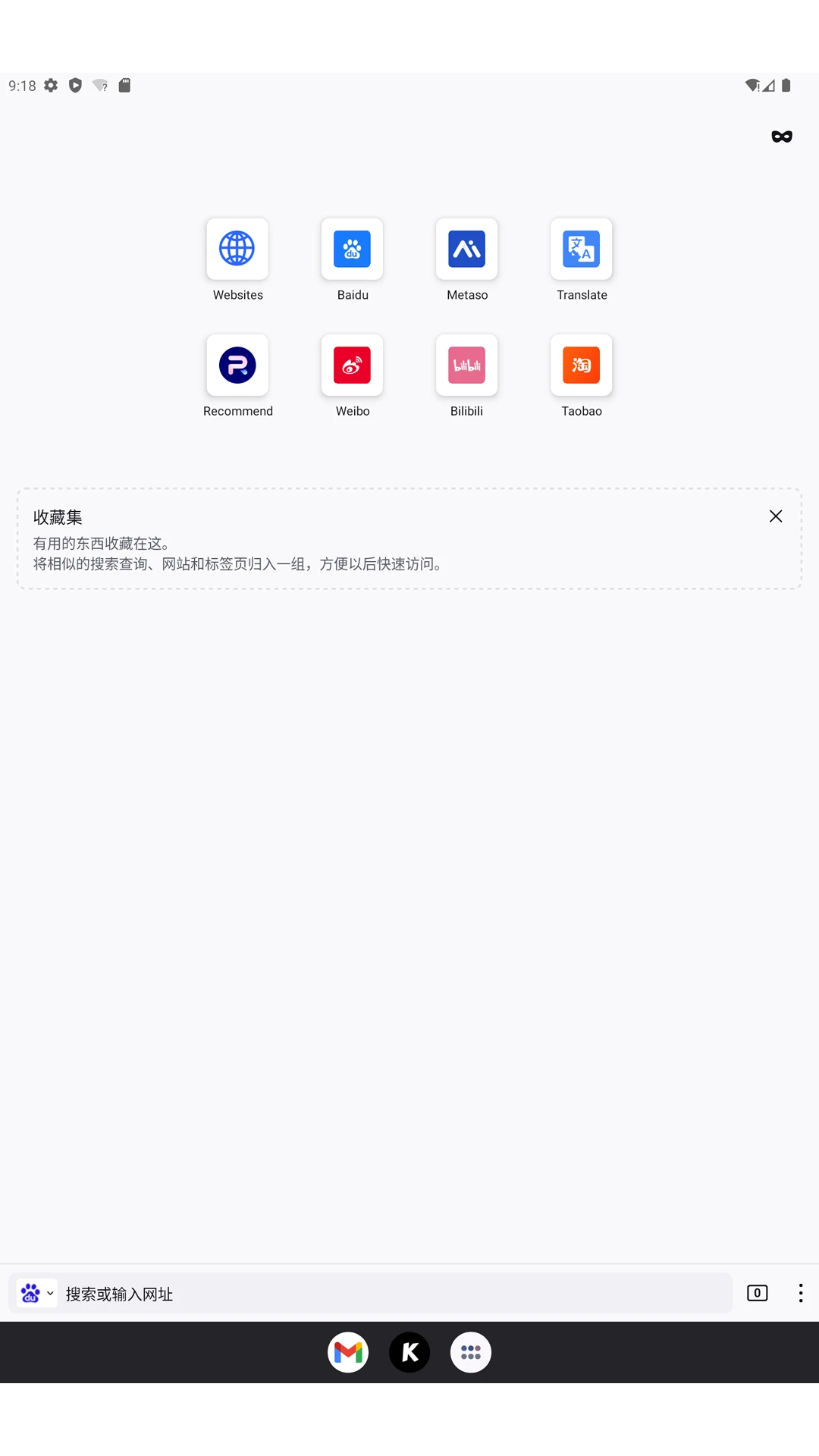Open the Metaso search shortcut
Viewport: 819px width, 1456px height.
[x=466, y=249]
